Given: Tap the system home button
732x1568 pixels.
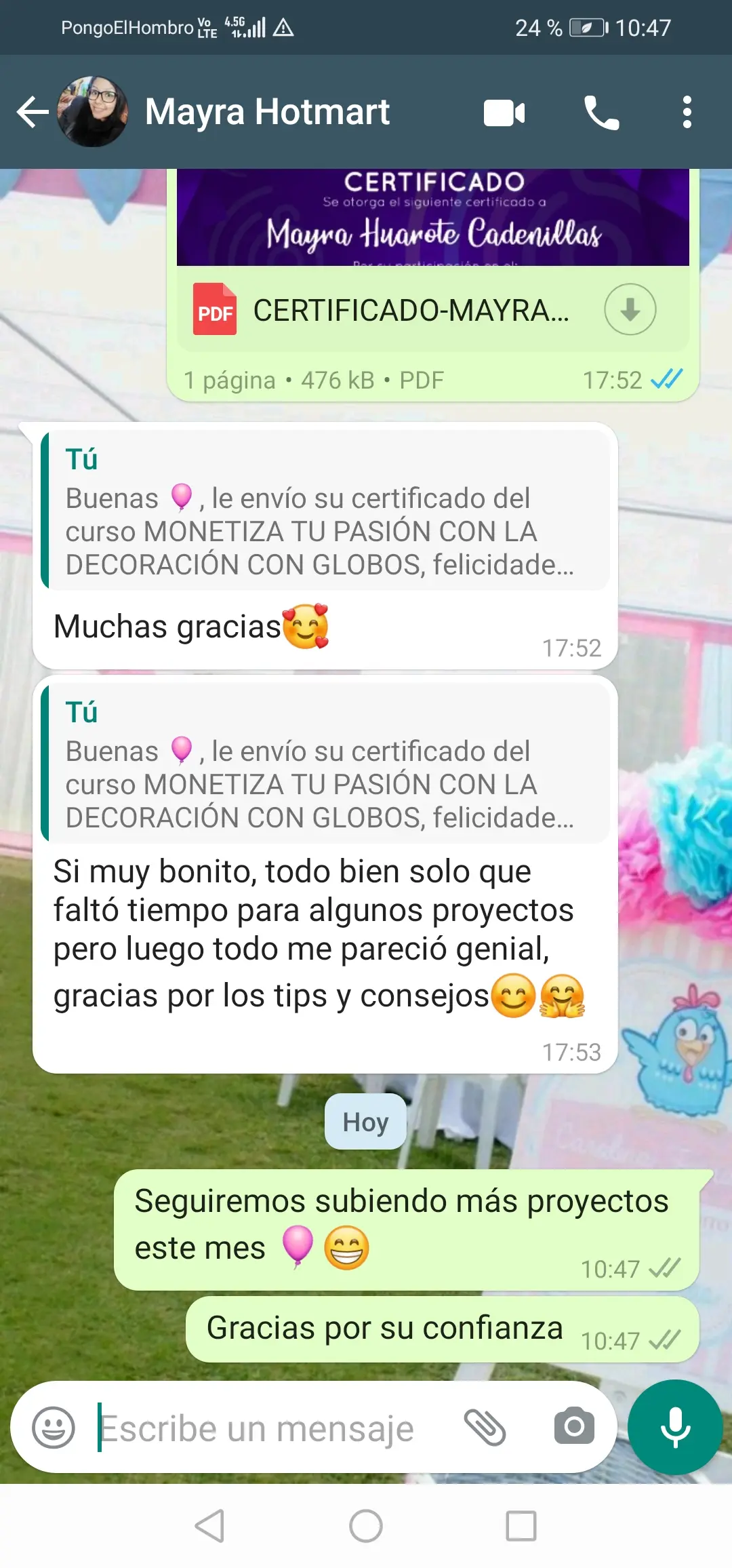Looking at the screenshot, I should tap(366, 1527).
